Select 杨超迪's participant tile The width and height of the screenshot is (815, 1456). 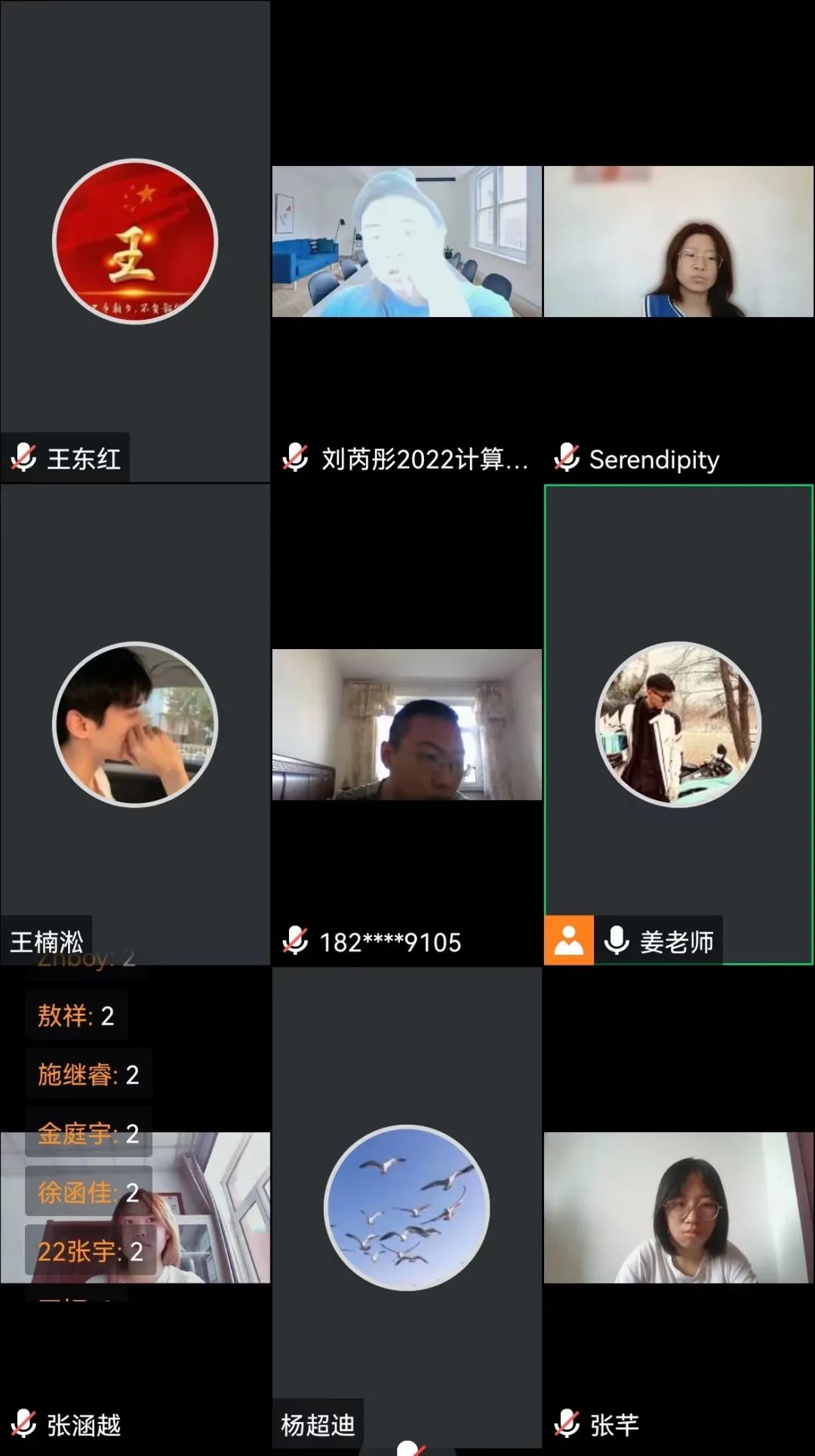click(407, 1208)
